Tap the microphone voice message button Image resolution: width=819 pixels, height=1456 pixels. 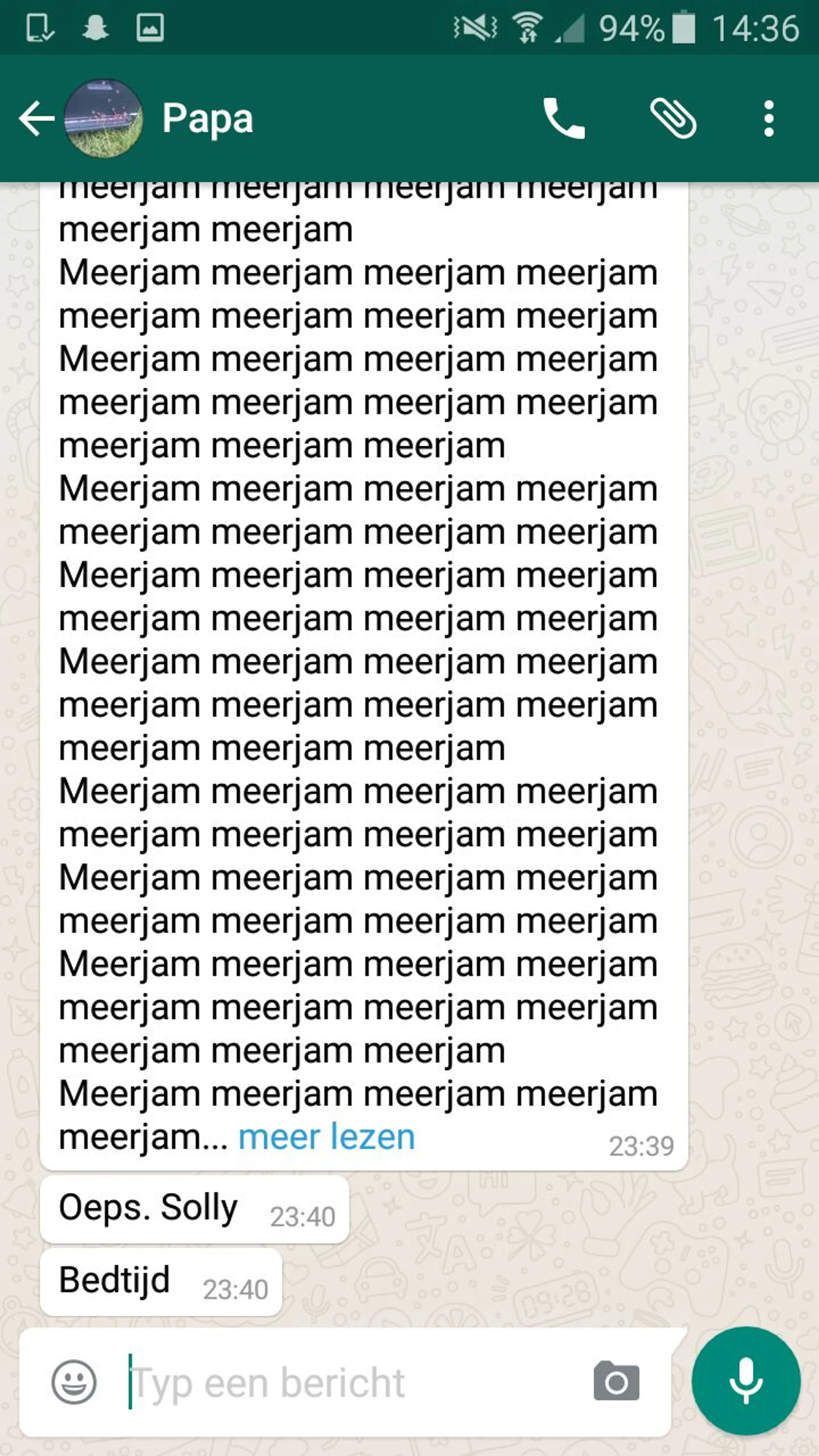coord(745,1381)
